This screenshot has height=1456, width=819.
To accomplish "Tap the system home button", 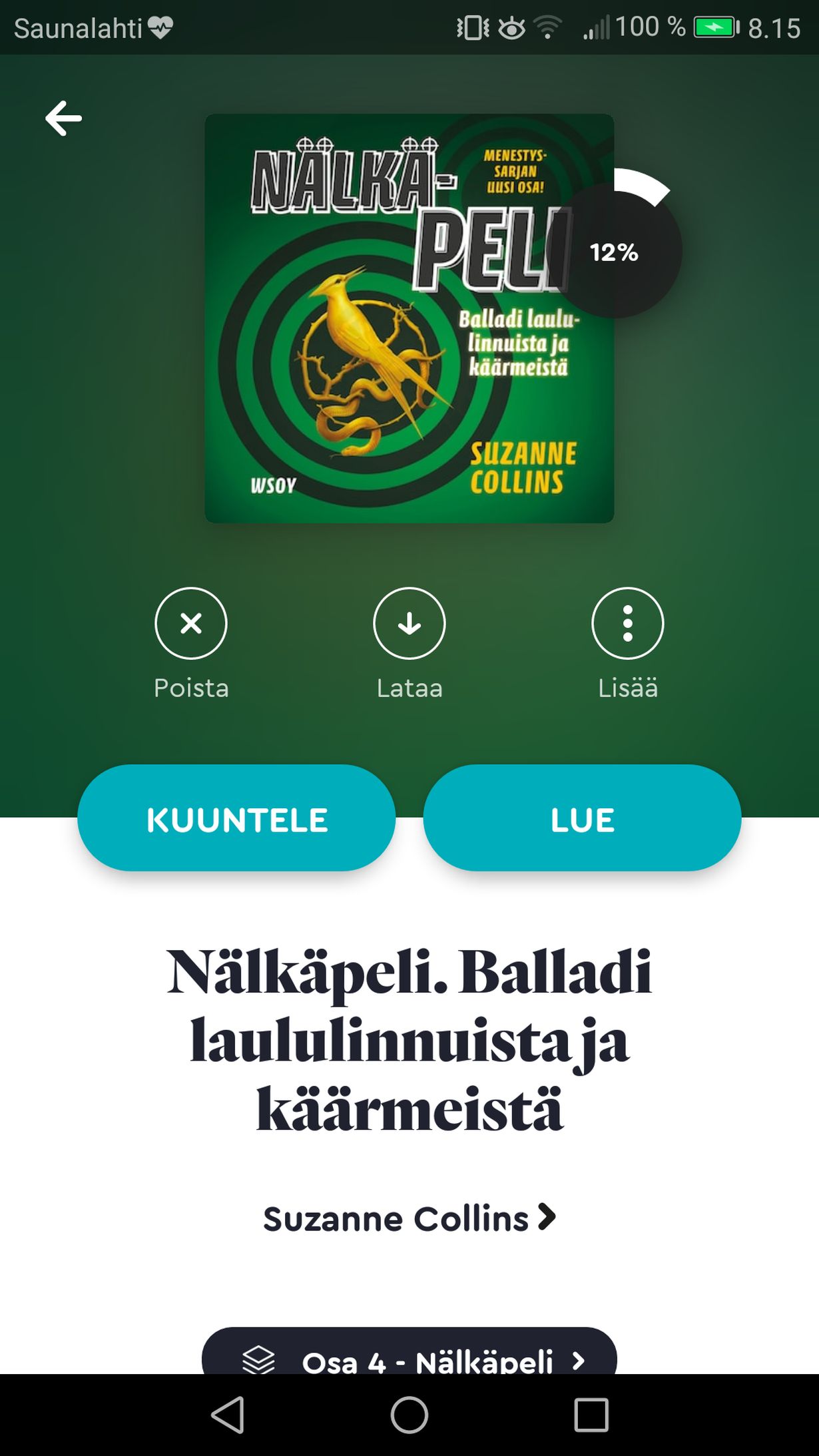I will pyautogui.click(x=409, y=1414).
